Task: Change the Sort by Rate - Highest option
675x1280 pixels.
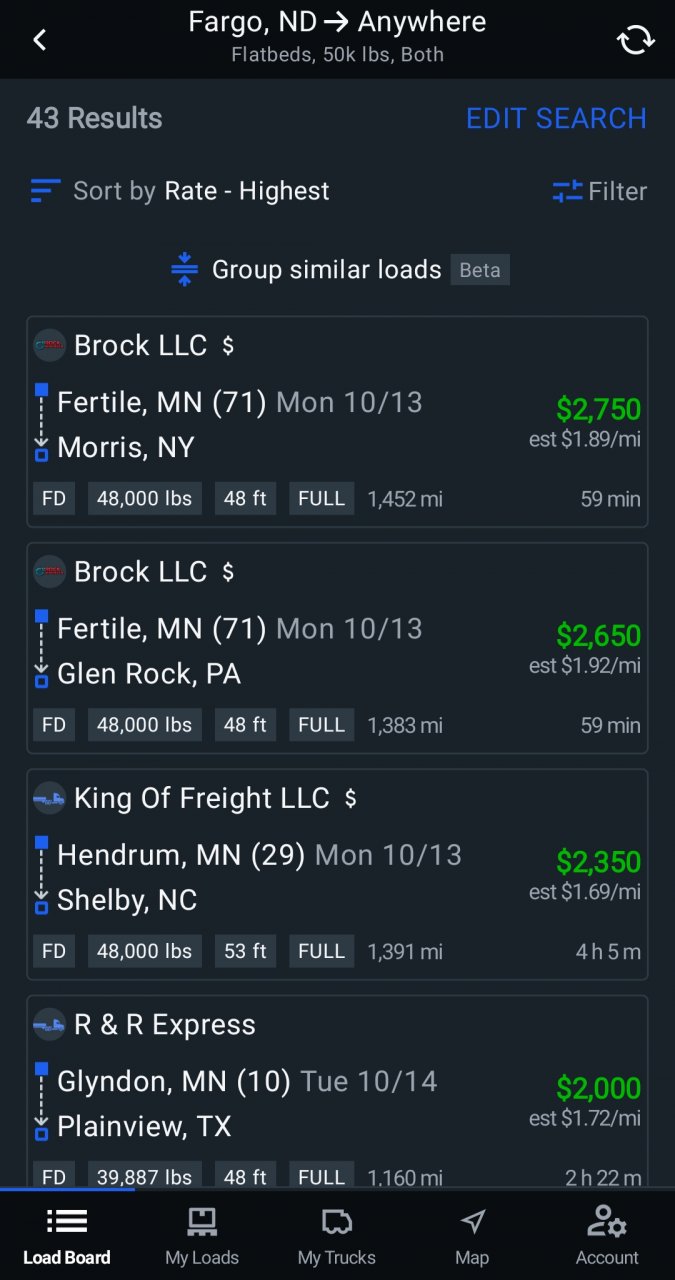Action: click(180, 191)
